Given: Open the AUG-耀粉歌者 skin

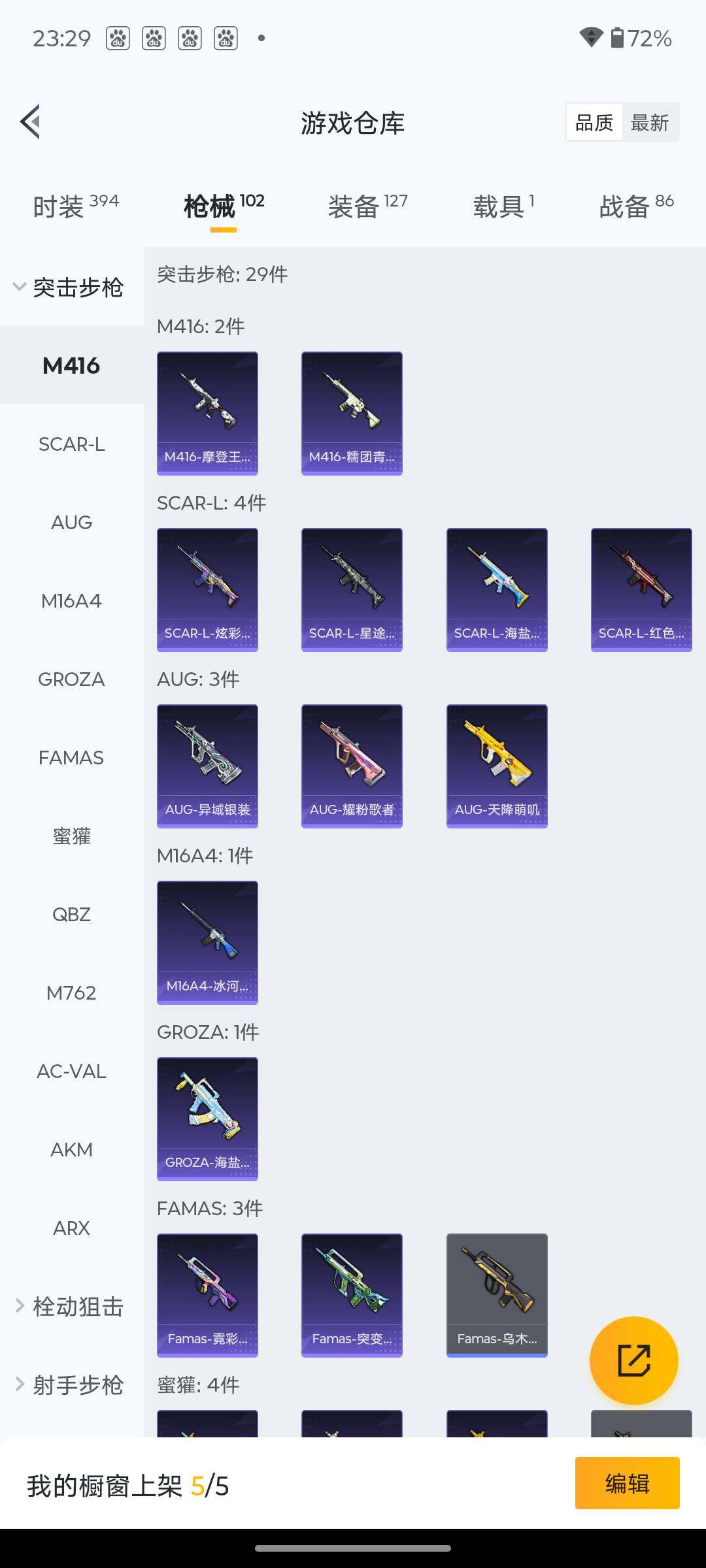Looking at the screenshot, I should click(352, 766).
